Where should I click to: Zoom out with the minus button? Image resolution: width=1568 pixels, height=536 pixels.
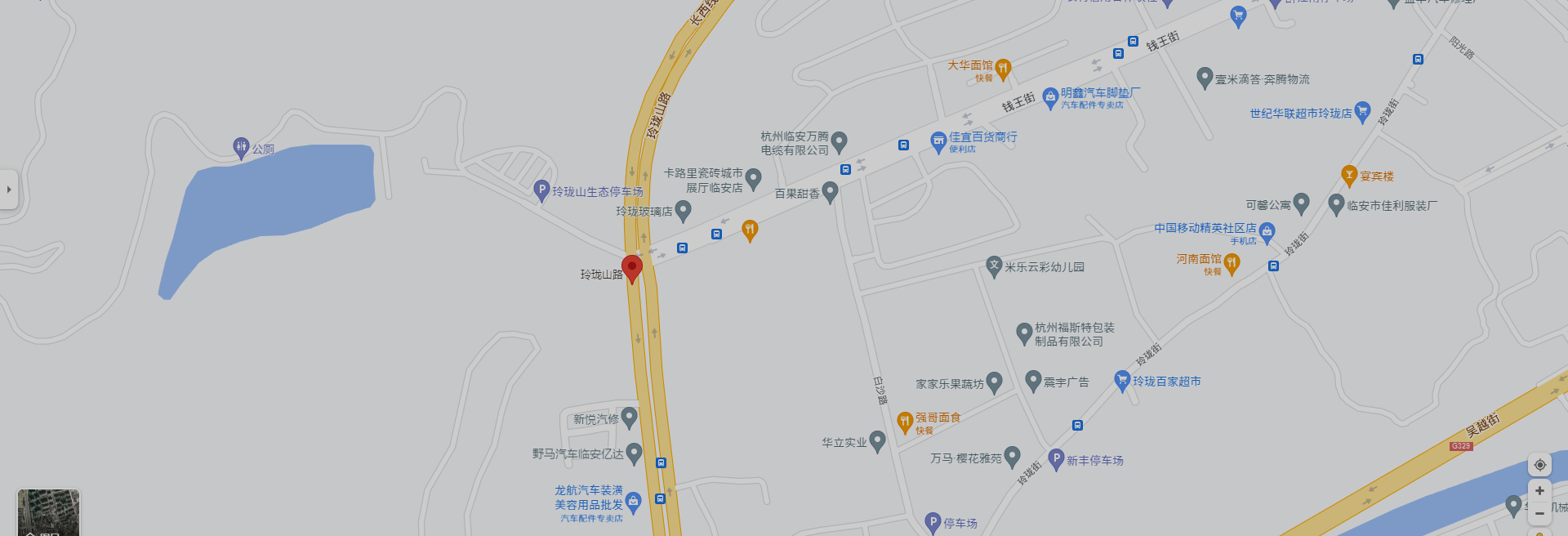(x=1539, y=514)
